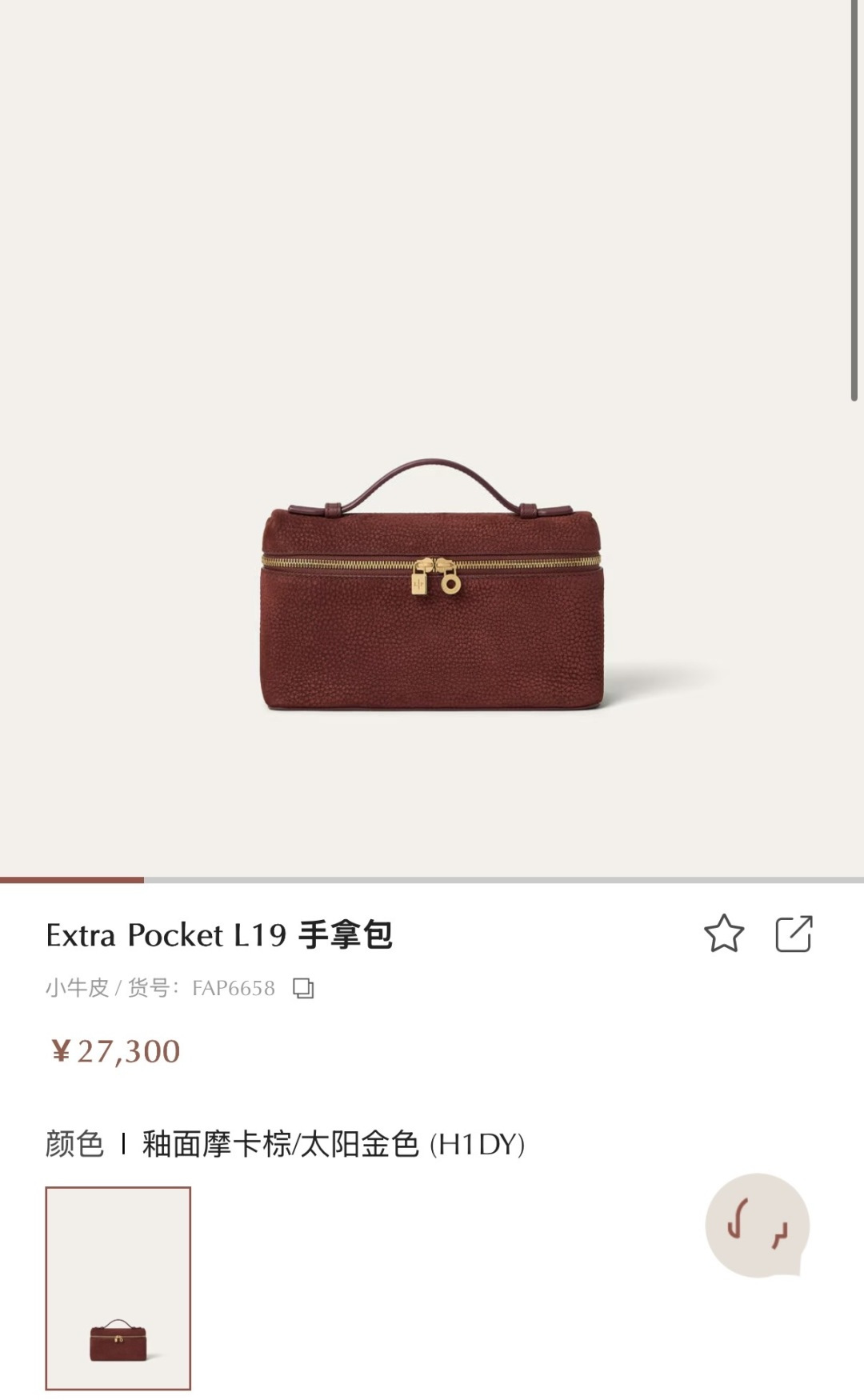Screen dimensions: 864x1400
Task: Add Extra Pocket L19 to favorites
Action: (x=724, y=934)
